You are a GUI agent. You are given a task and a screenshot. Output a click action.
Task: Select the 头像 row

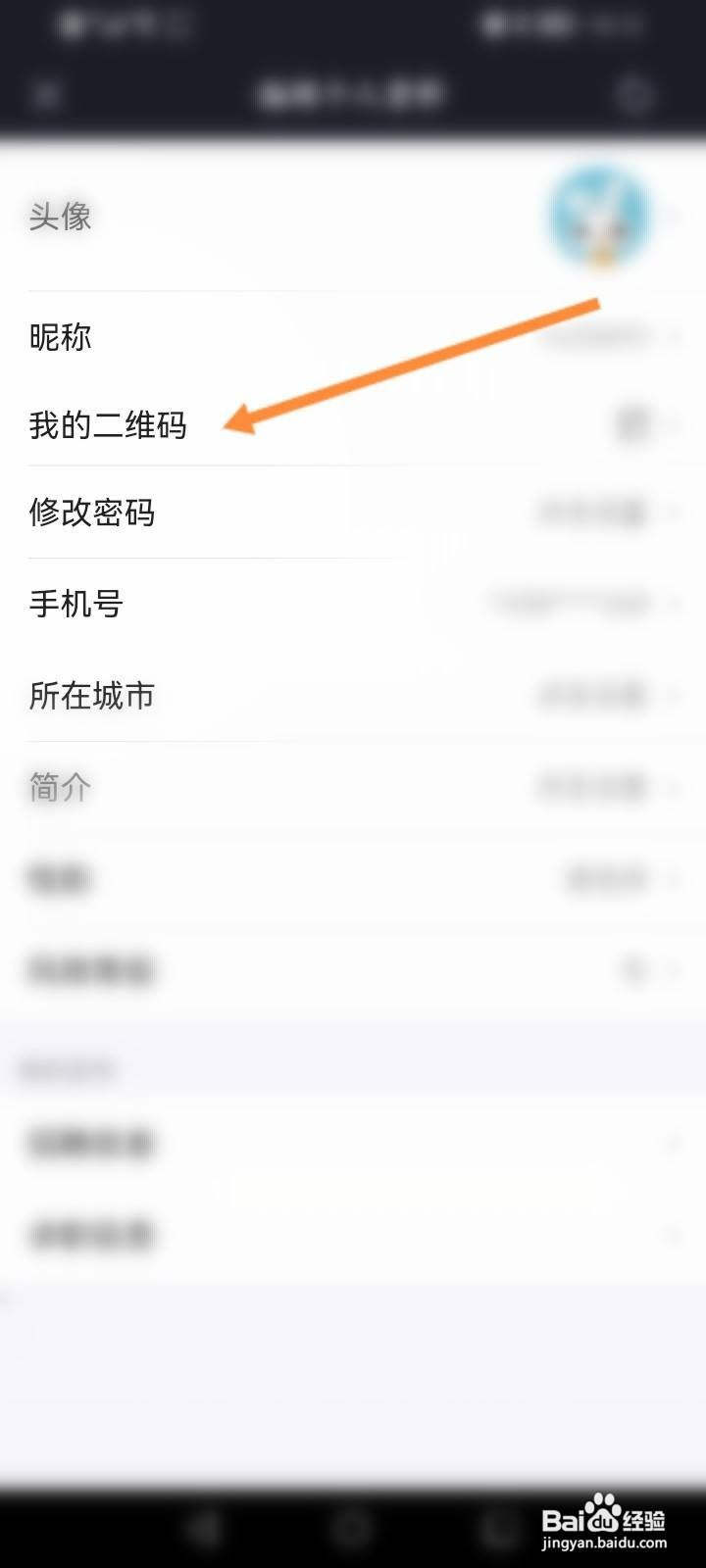click(x=61, y=217)
